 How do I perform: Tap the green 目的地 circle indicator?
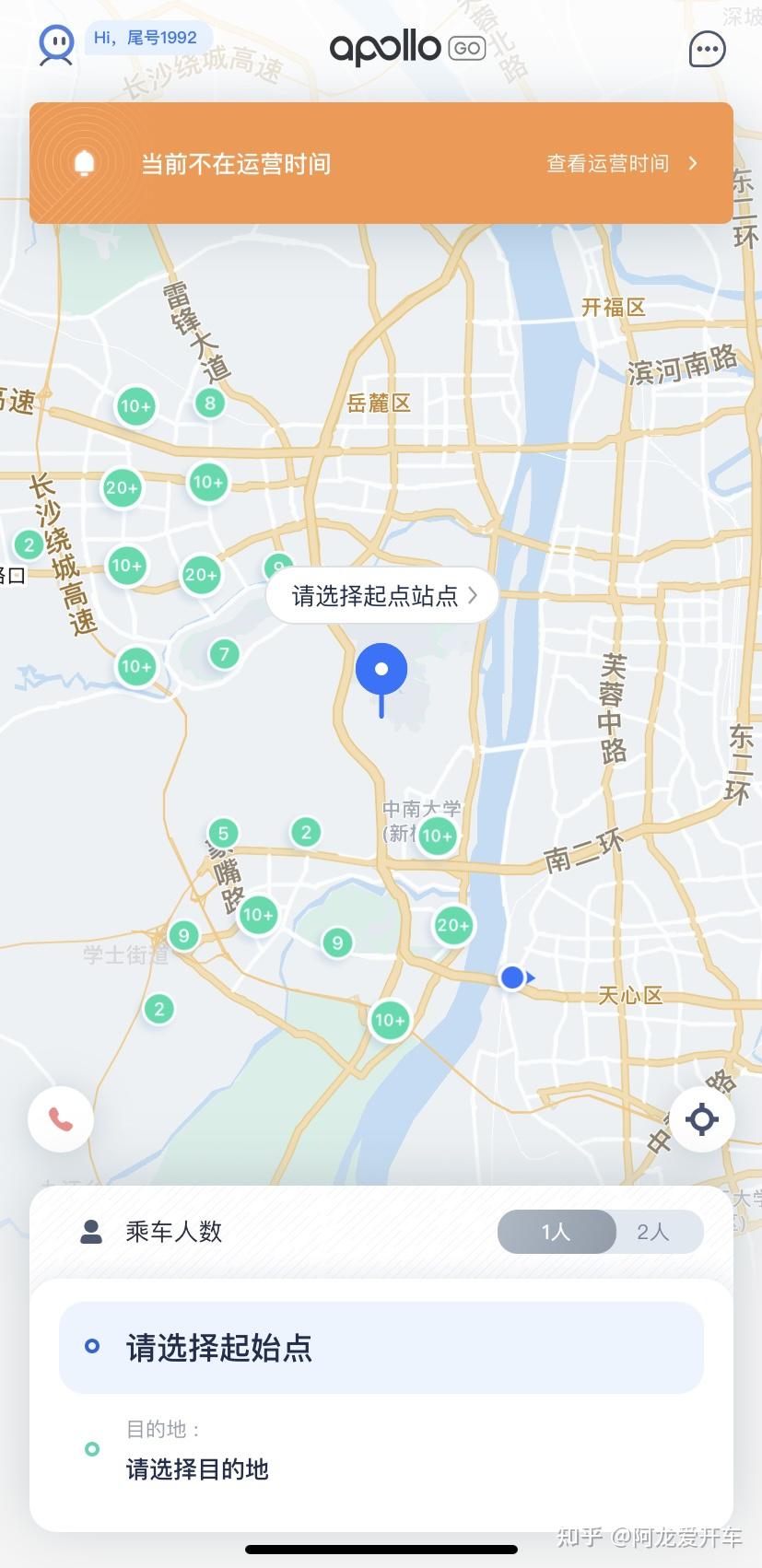(91, 1448)
